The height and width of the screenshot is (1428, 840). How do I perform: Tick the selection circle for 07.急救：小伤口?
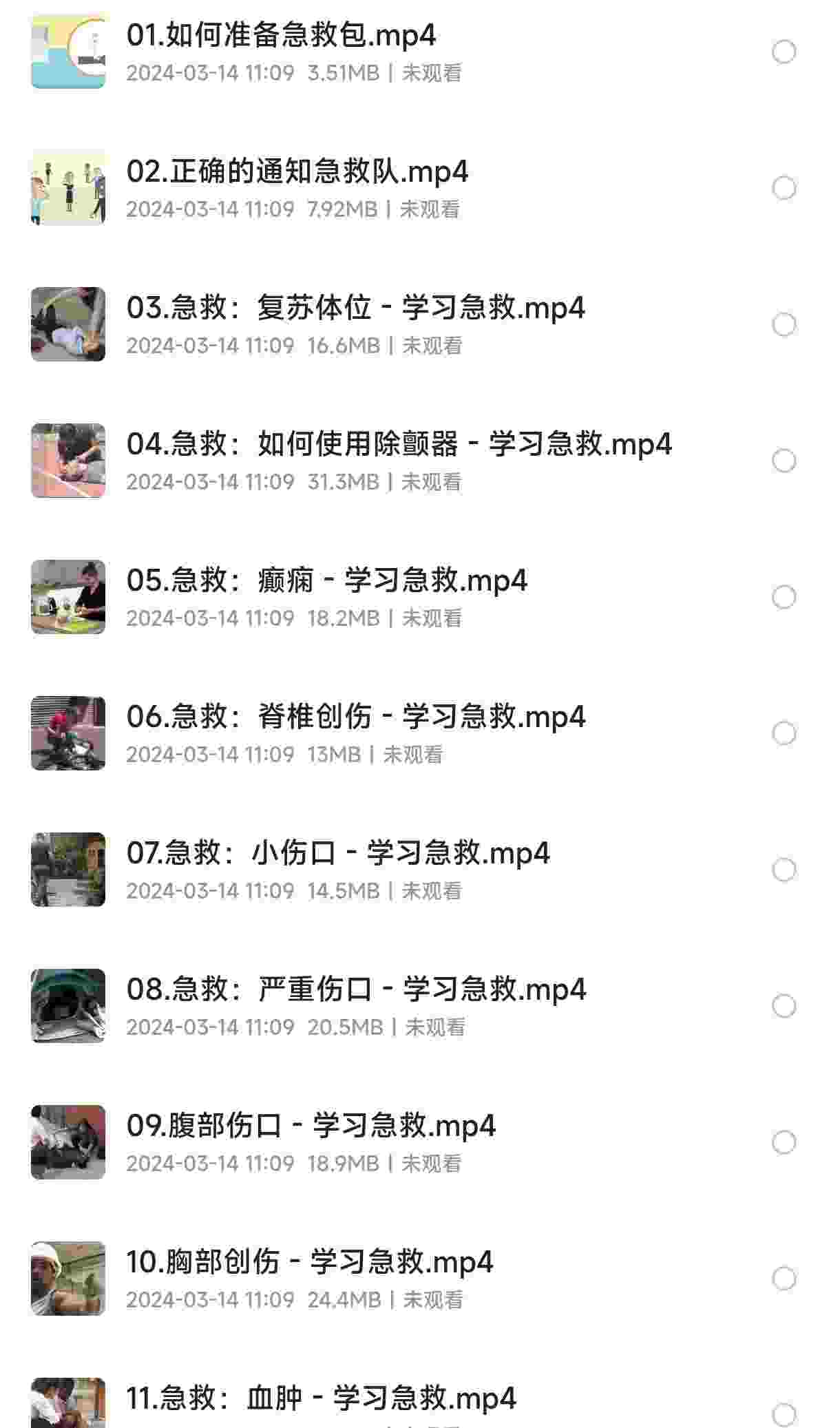(x=784, y=870)
